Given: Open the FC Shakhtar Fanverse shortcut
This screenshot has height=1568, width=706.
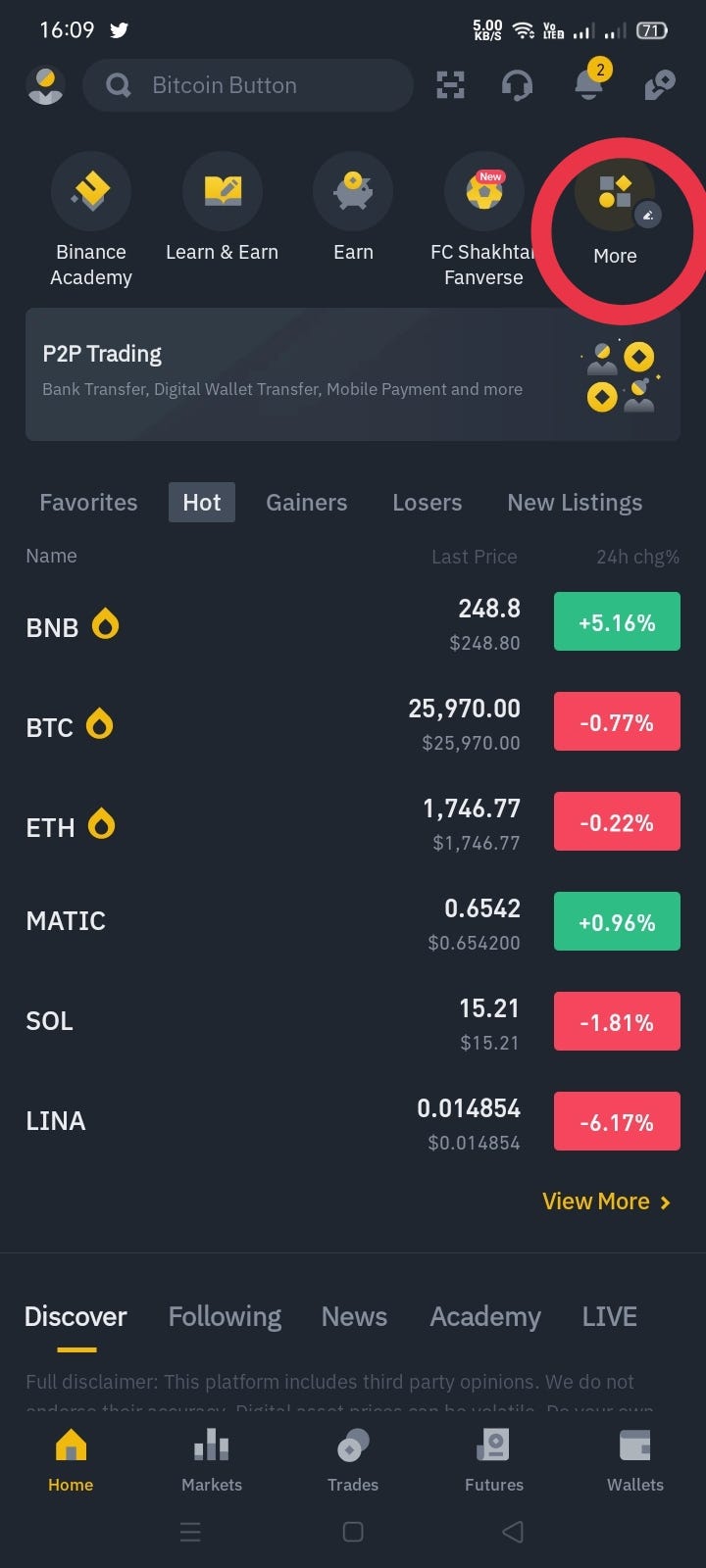Looking at the screenshot, I should pos(483,191).
